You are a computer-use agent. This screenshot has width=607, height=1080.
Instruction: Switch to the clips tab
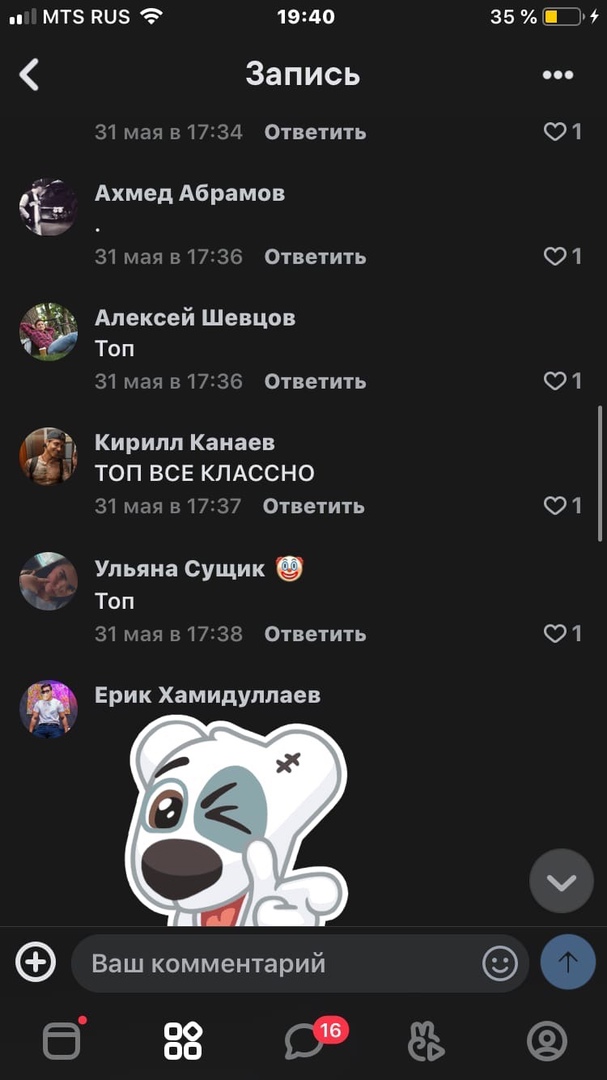click(x=426, y=1041)
